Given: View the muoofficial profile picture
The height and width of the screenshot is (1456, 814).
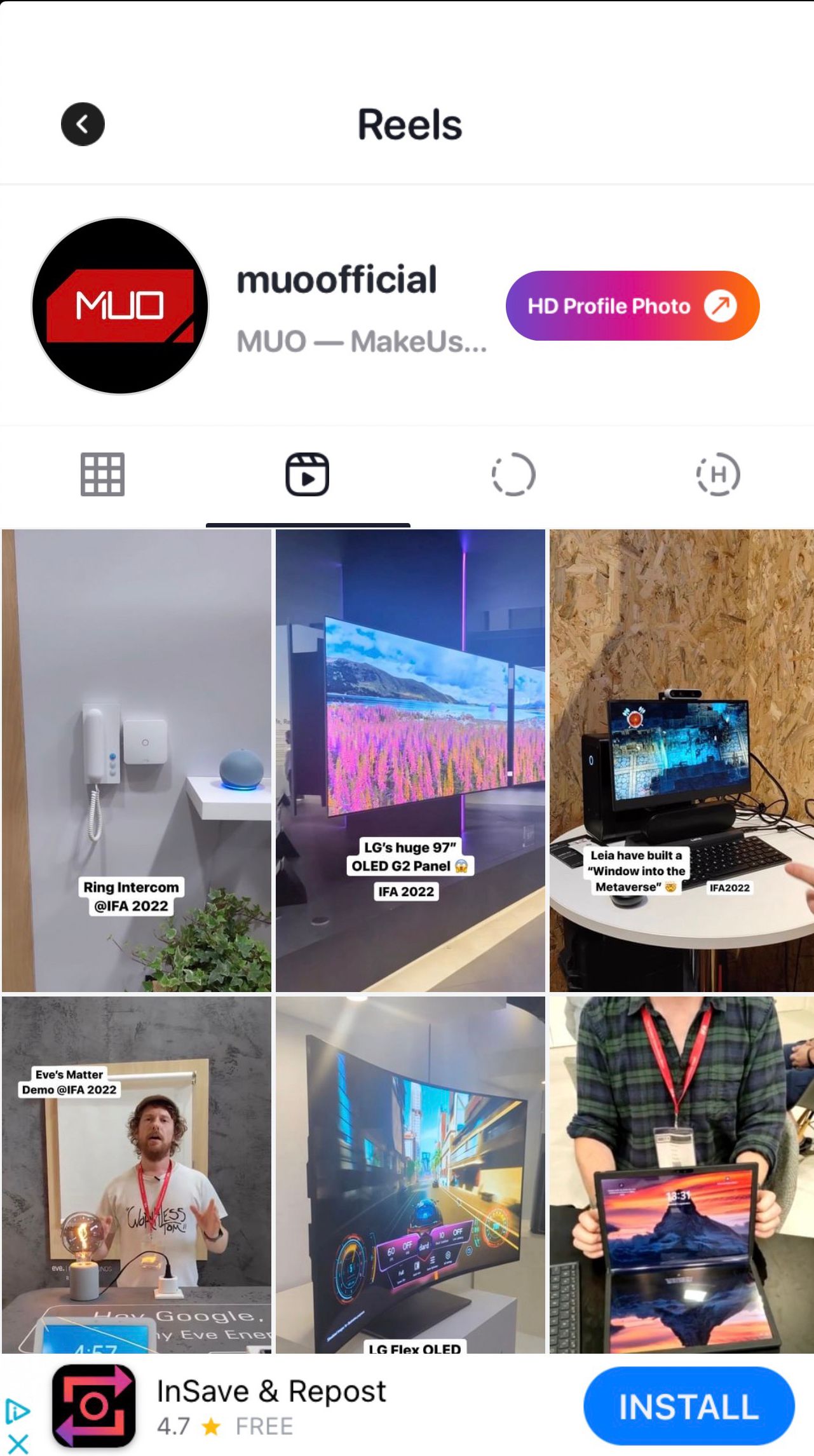Looking at the screenshot, I should tap(120, 306).
